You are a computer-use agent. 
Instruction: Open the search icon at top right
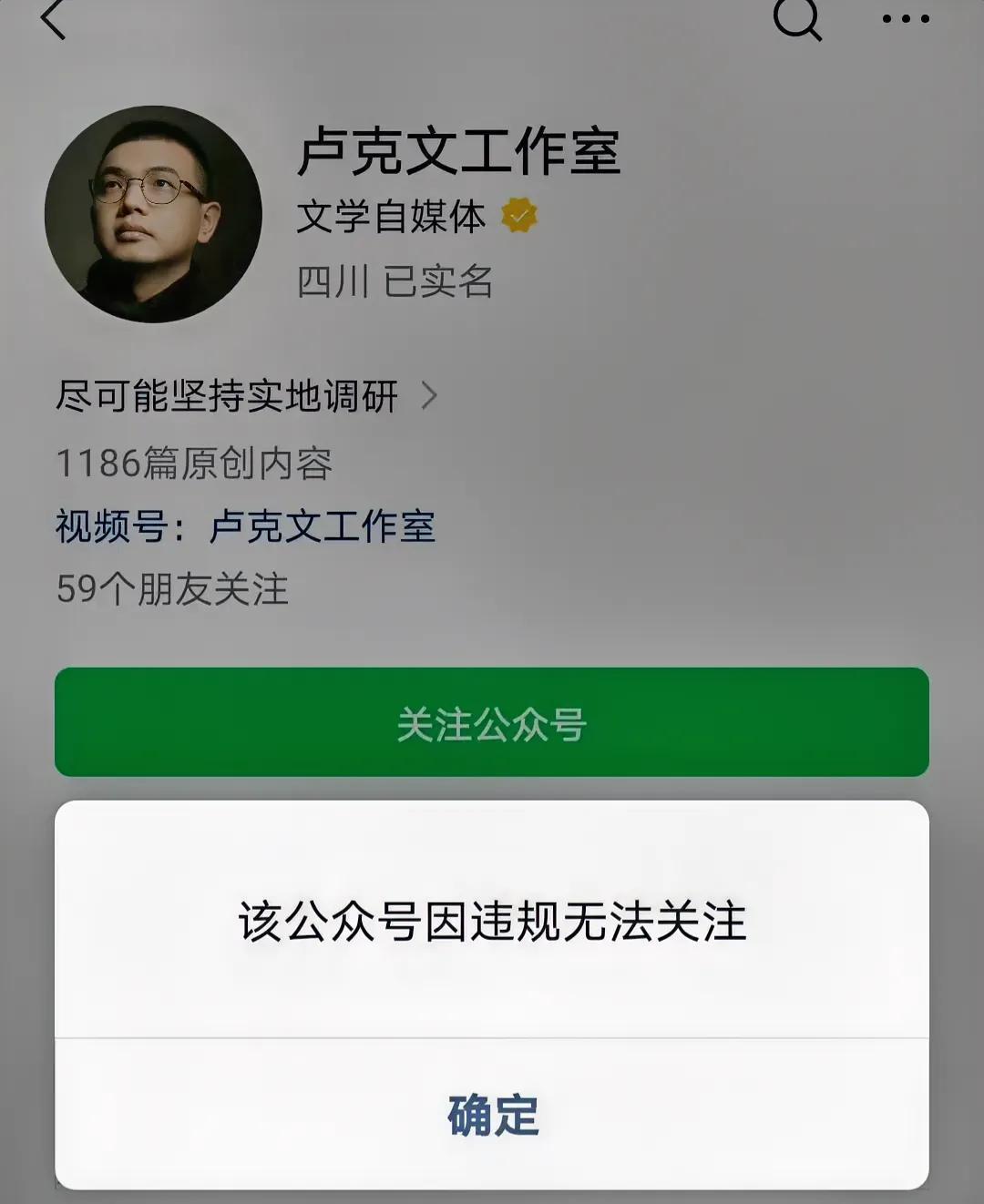coord(797,20)
